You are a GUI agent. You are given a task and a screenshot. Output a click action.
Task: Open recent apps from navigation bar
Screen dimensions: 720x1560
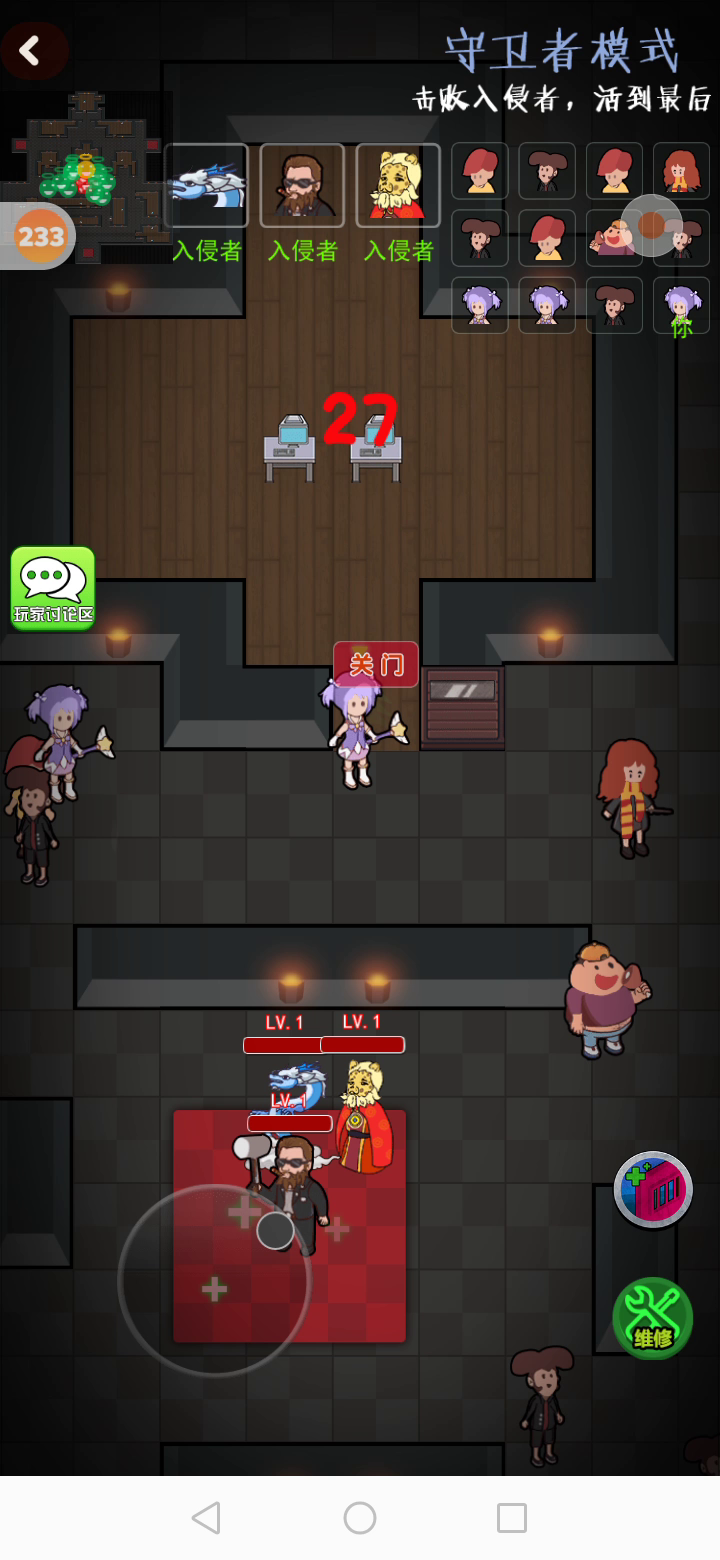pos(512,1518)
